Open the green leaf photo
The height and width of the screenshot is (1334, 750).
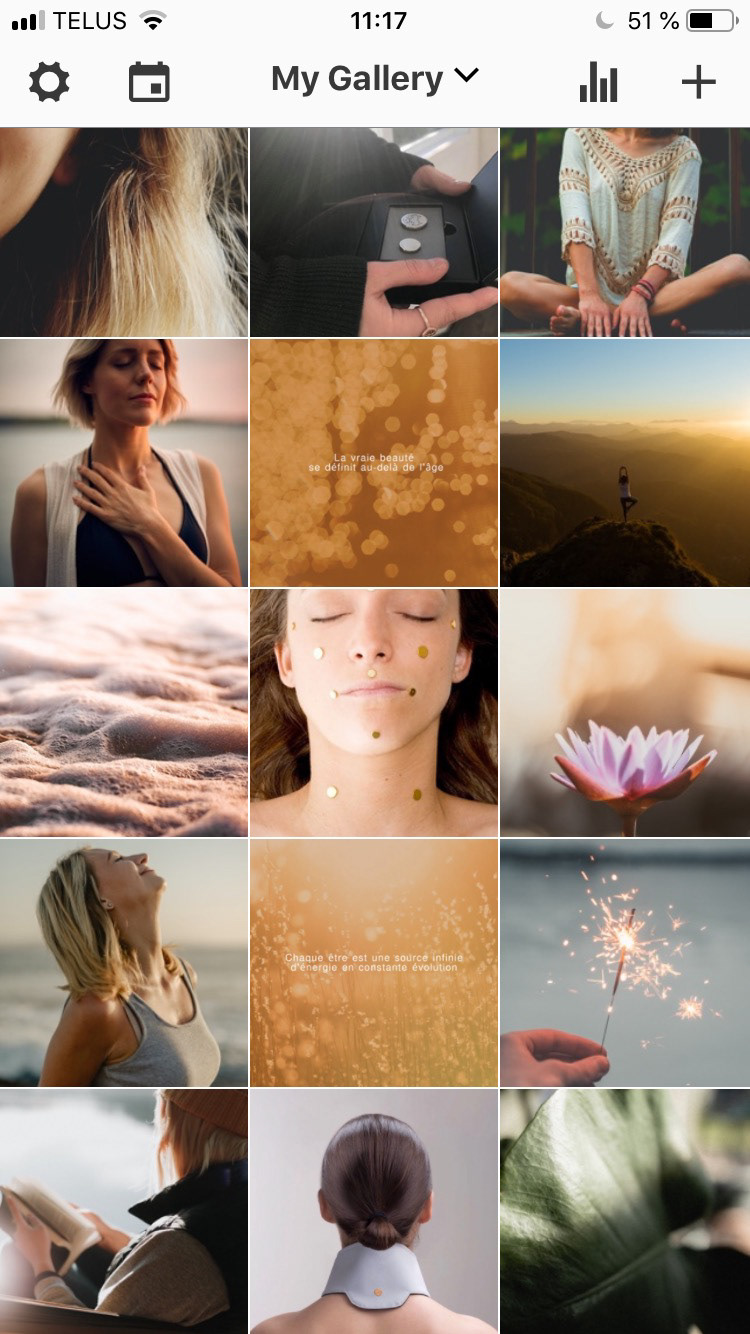(625, 1212)
